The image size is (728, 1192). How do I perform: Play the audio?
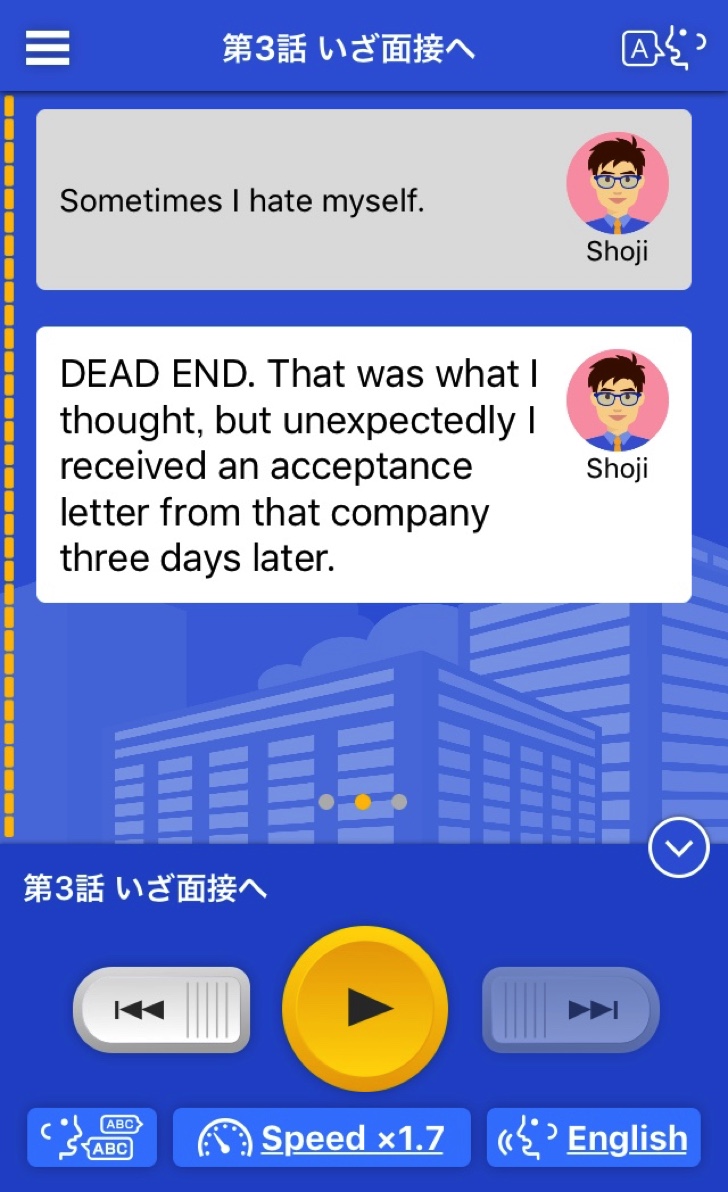click(x=365, y=1008)
